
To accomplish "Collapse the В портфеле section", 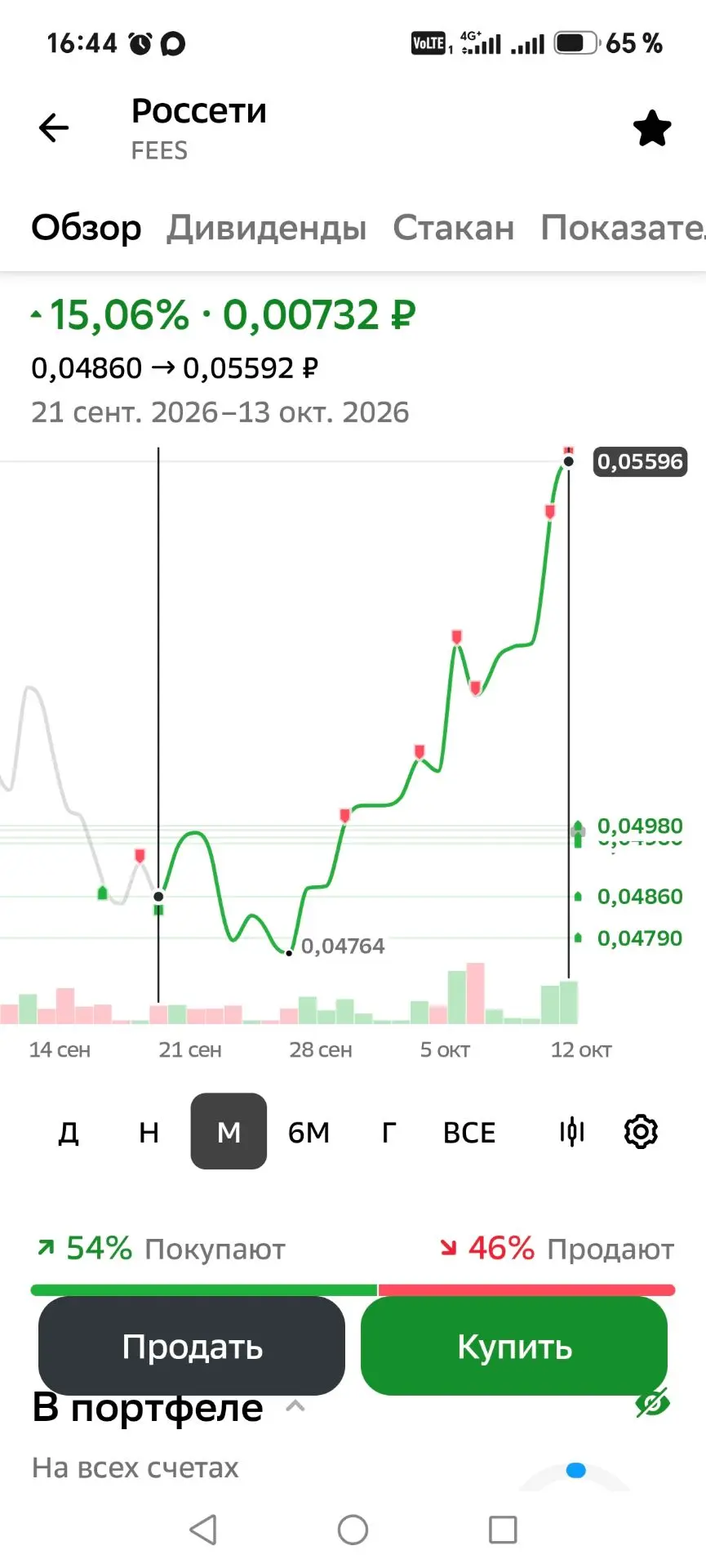I will coord(295,1406).
